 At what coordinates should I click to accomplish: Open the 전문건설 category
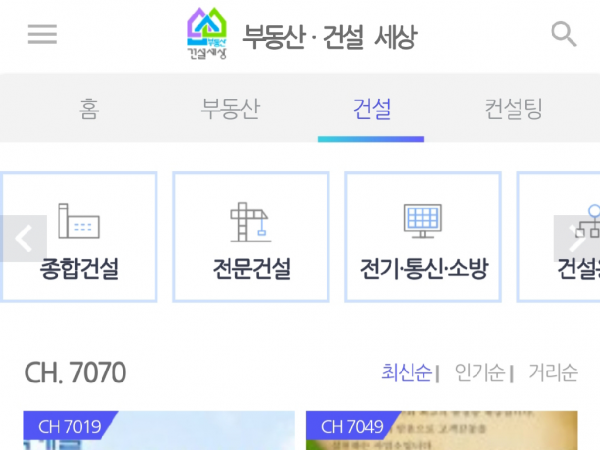click(x=251, y=237)
